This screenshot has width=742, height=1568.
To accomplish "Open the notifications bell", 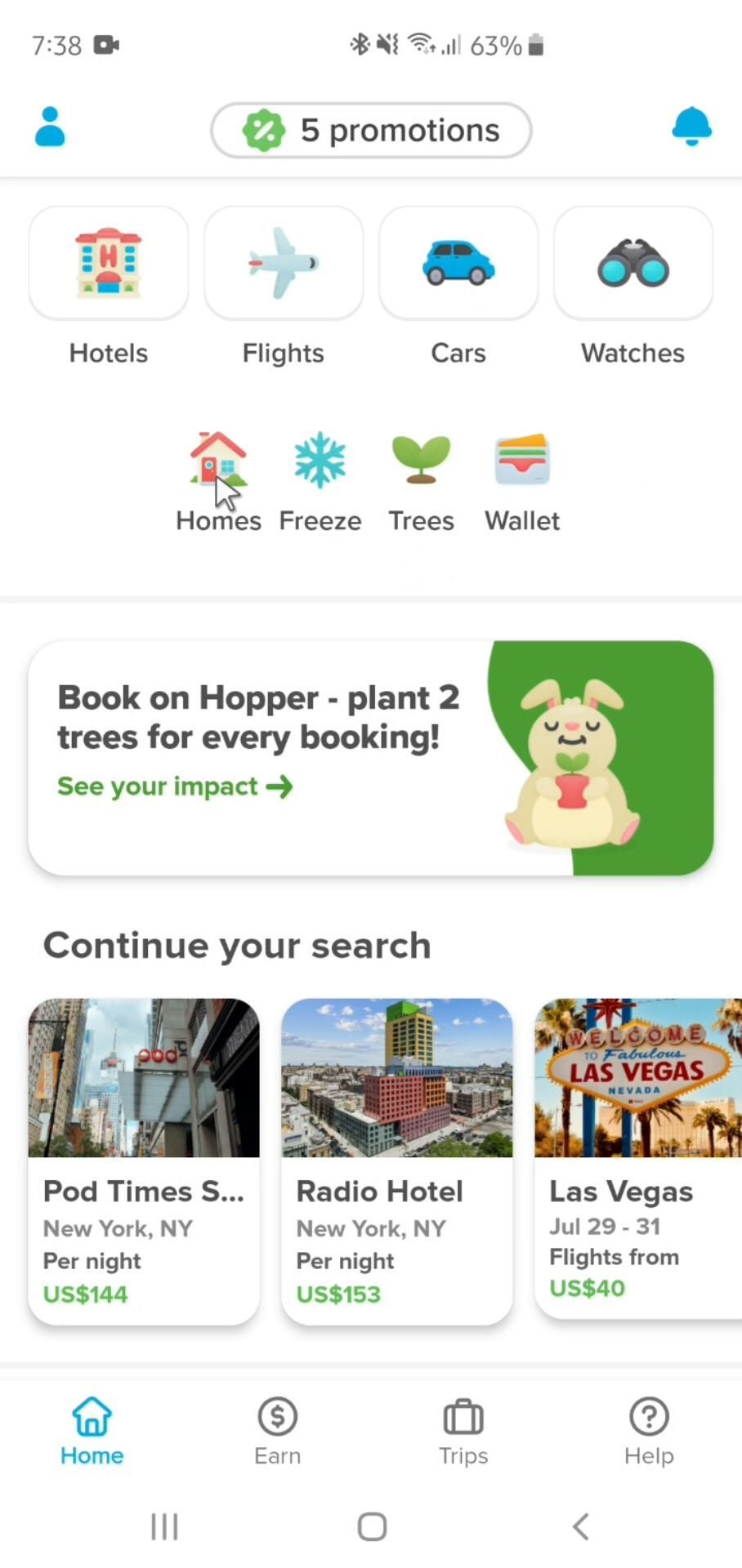I will tap(691, 127).
